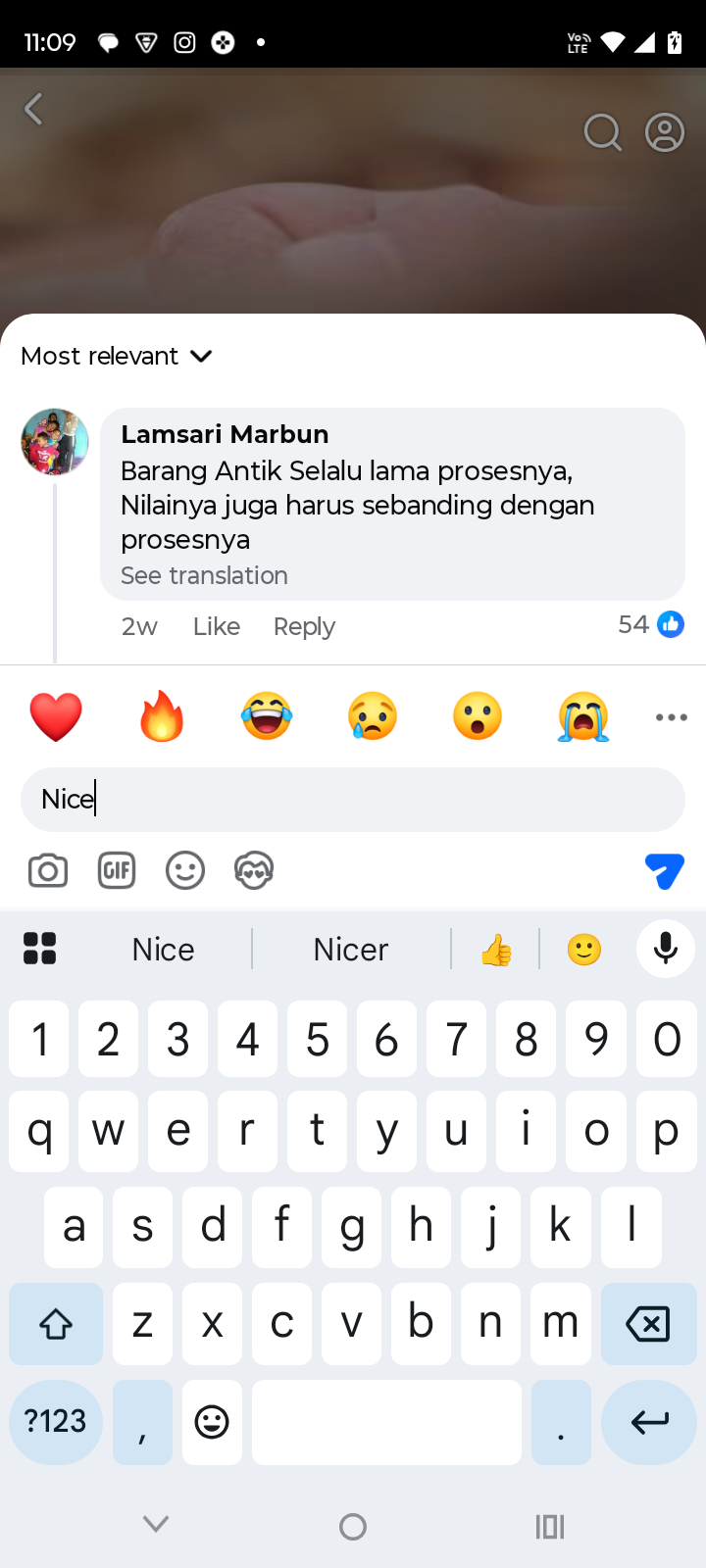Image resolution: width=706 pixels, height=1568 pixels.
Task: Like Lamsari Marbun's comment
Action: coord(216,626)
